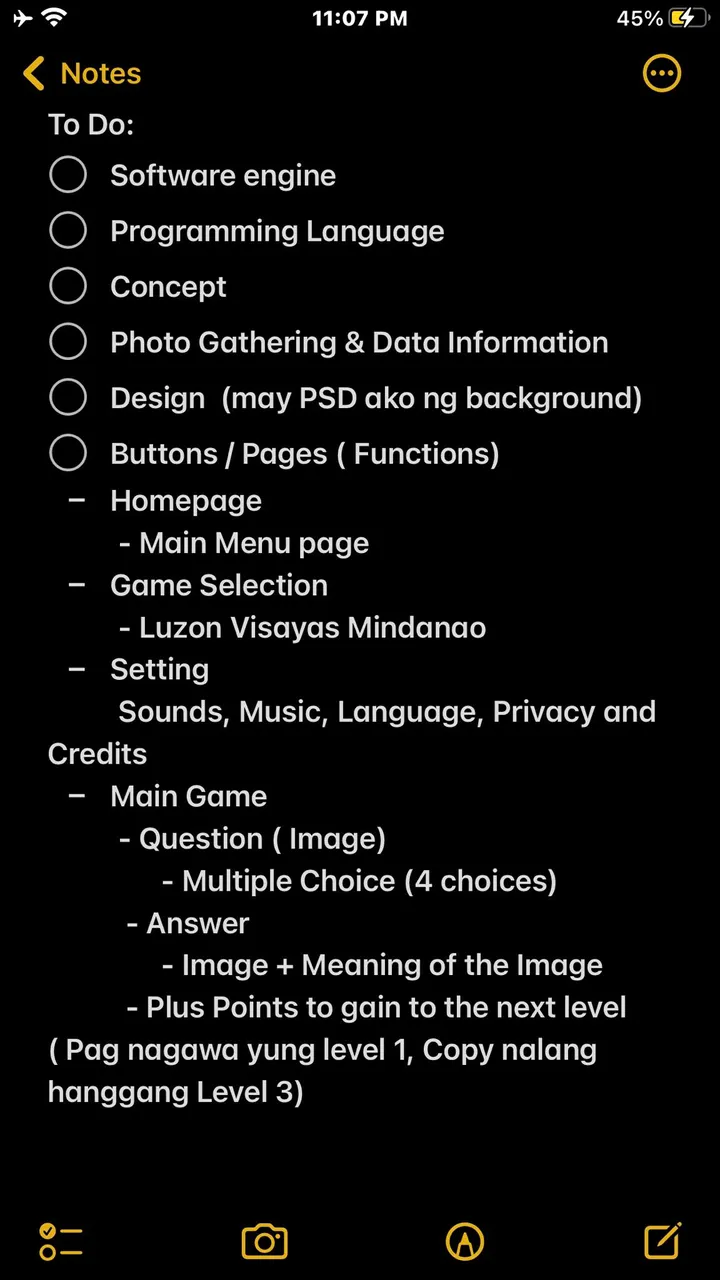The width and height of the screenshot is (720, 1280).
Task: Mark Programming Language as done
Action: (68, 231)
